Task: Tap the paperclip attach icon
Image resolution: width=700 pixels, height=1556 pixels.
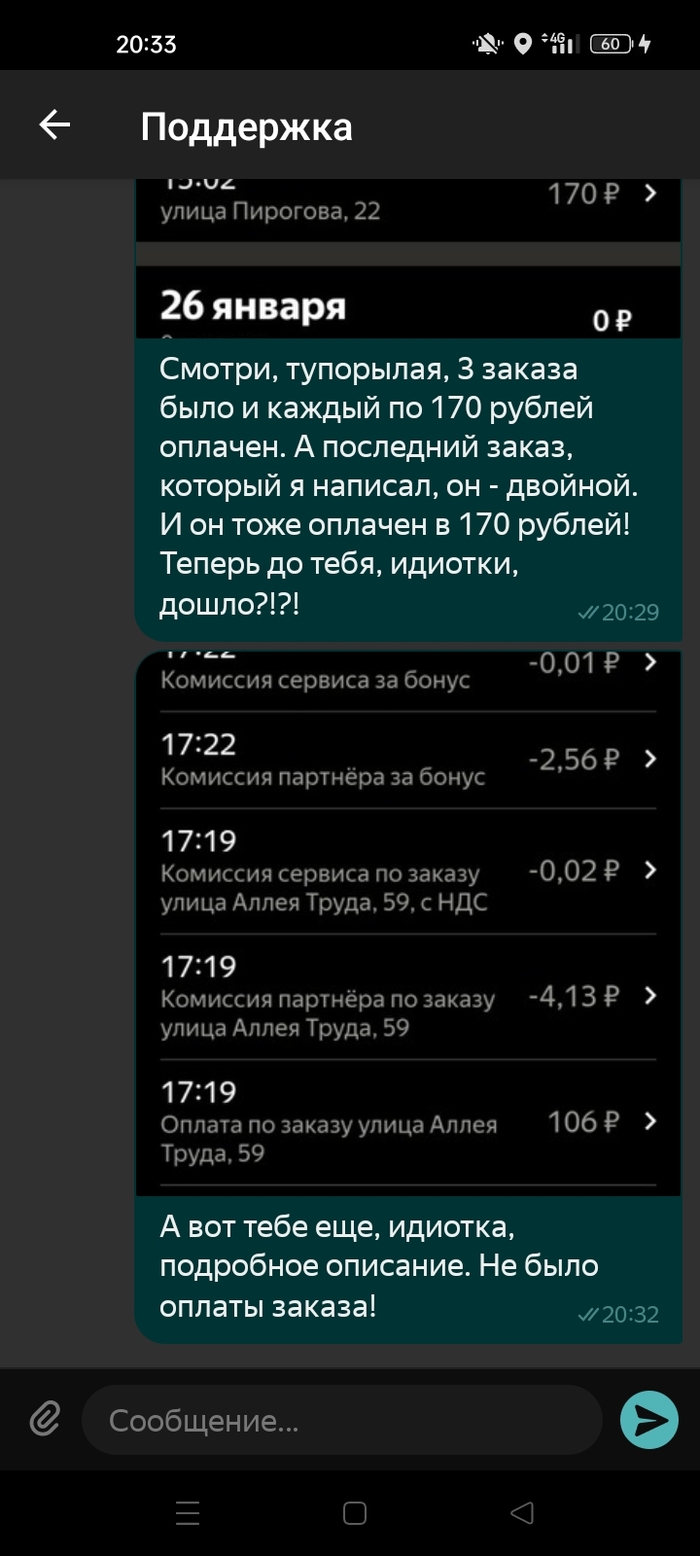Action: pos(44,1419)
